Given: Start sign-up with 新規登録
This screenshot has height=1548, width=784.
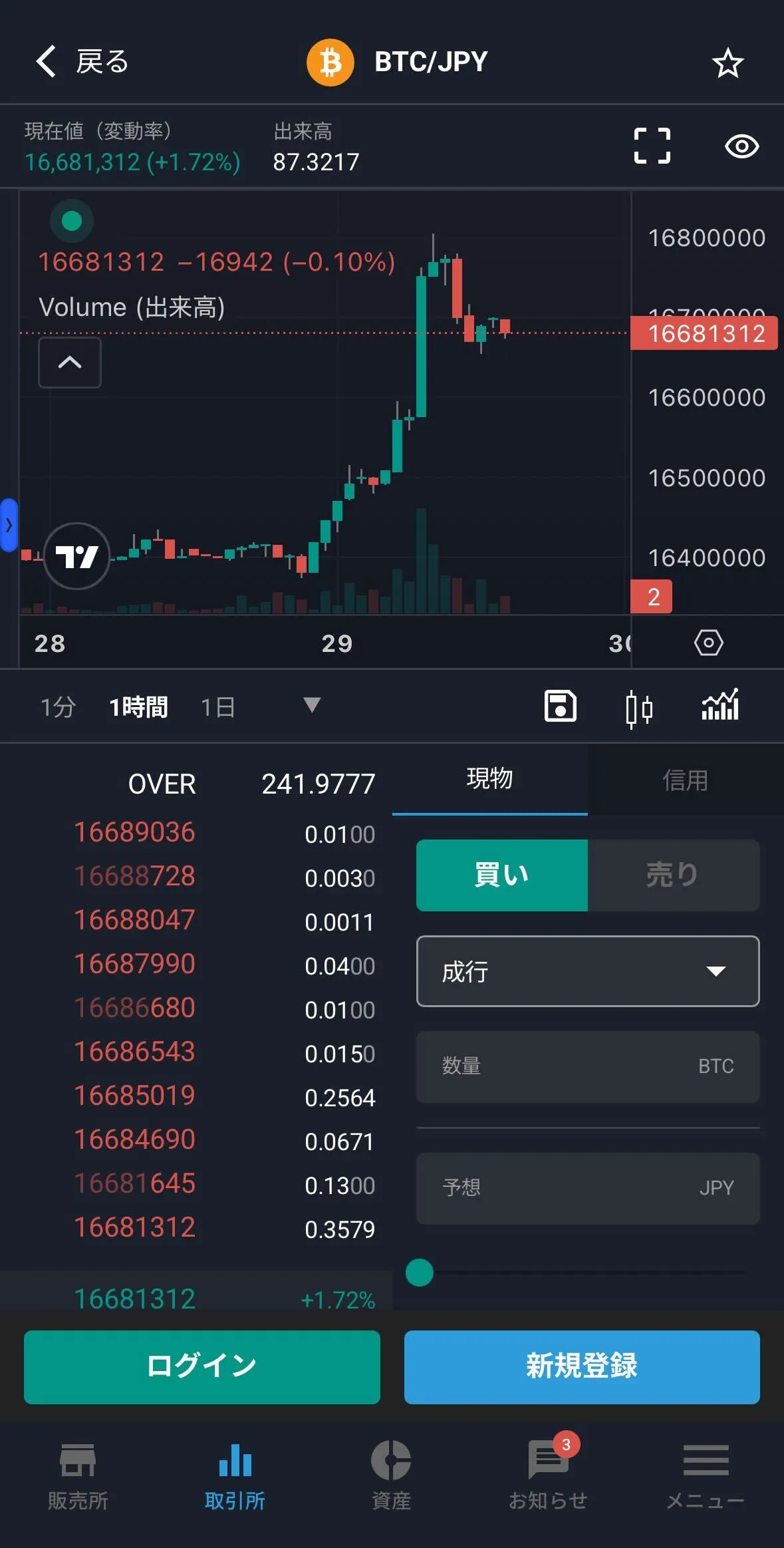Looking at the screenshot, I should 582,1366.
